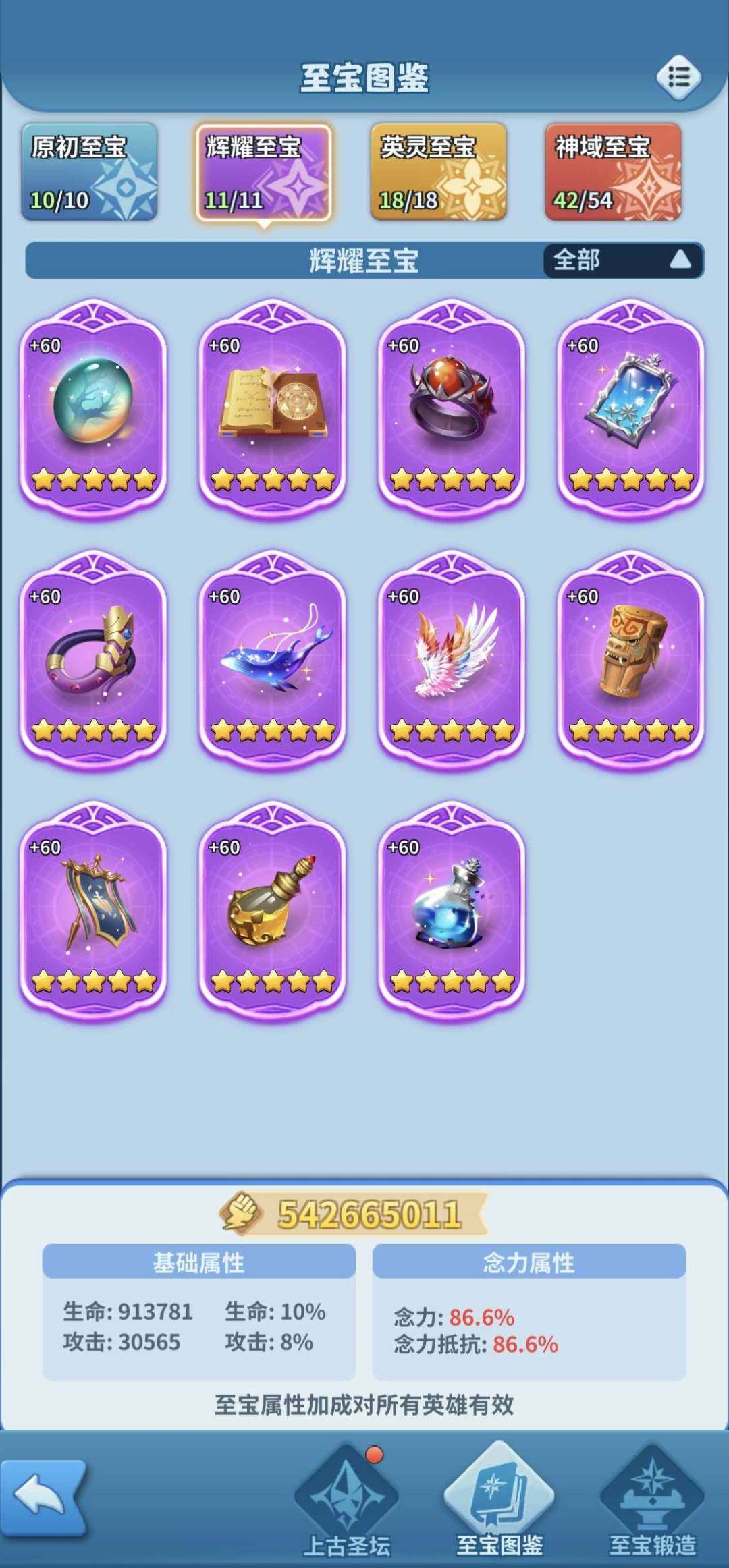Open the golden serpent bracelet treasure card
The image size is (729, 1568).
tap(93, 660)
